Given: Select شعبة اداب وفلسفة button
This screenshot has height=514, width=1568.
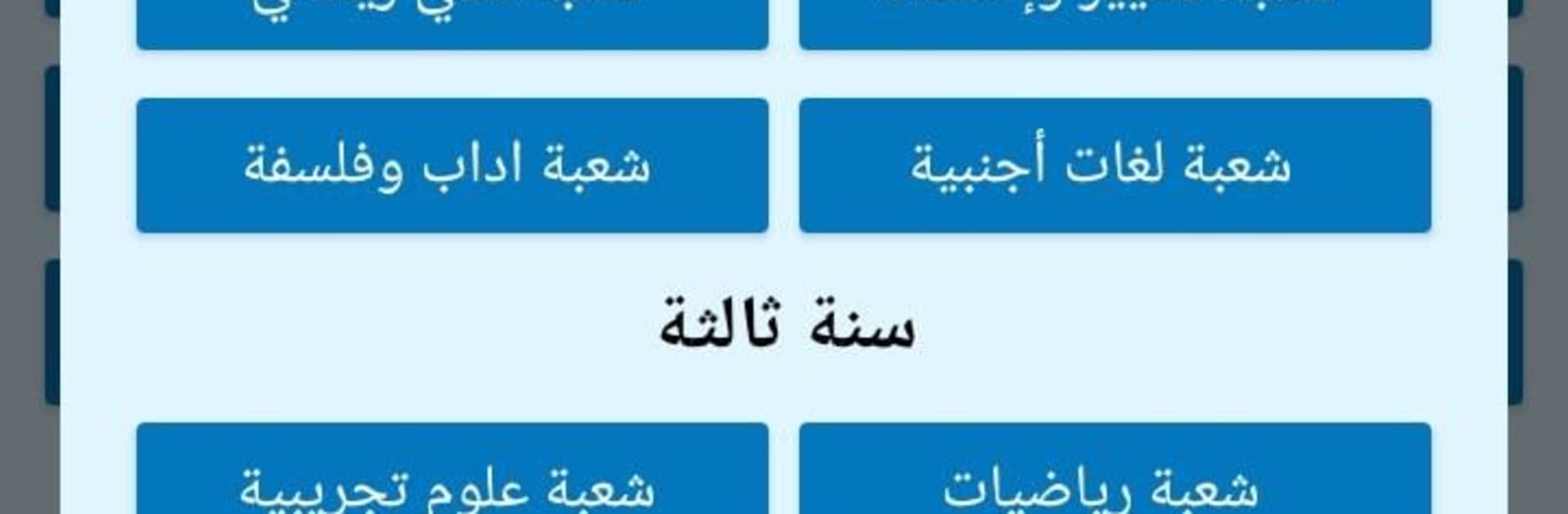Looking at the screenshot, I should [x=452, y=166].
